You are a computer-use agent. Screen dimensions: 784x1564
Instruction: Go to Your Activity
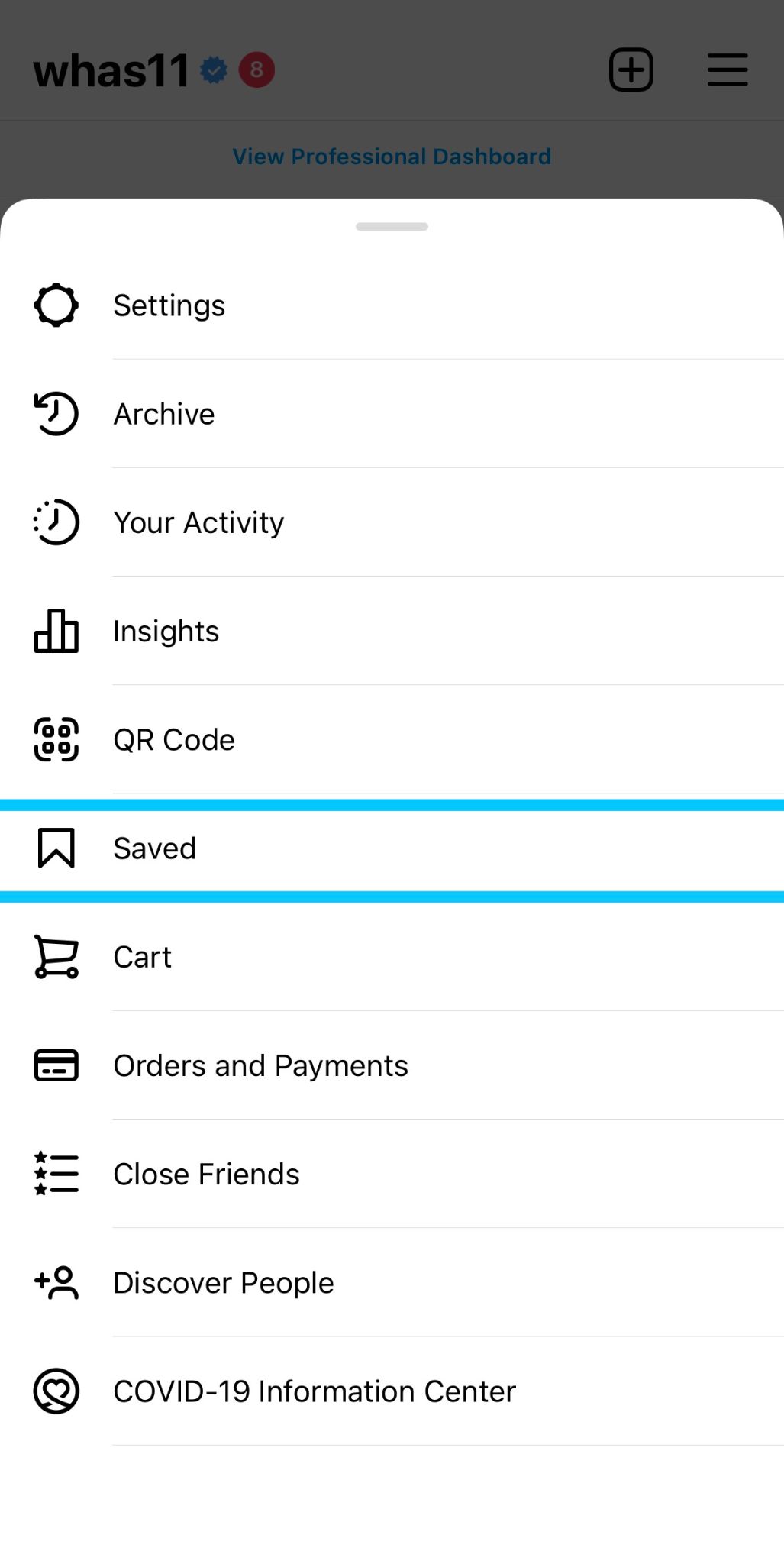tap(198, 523)
